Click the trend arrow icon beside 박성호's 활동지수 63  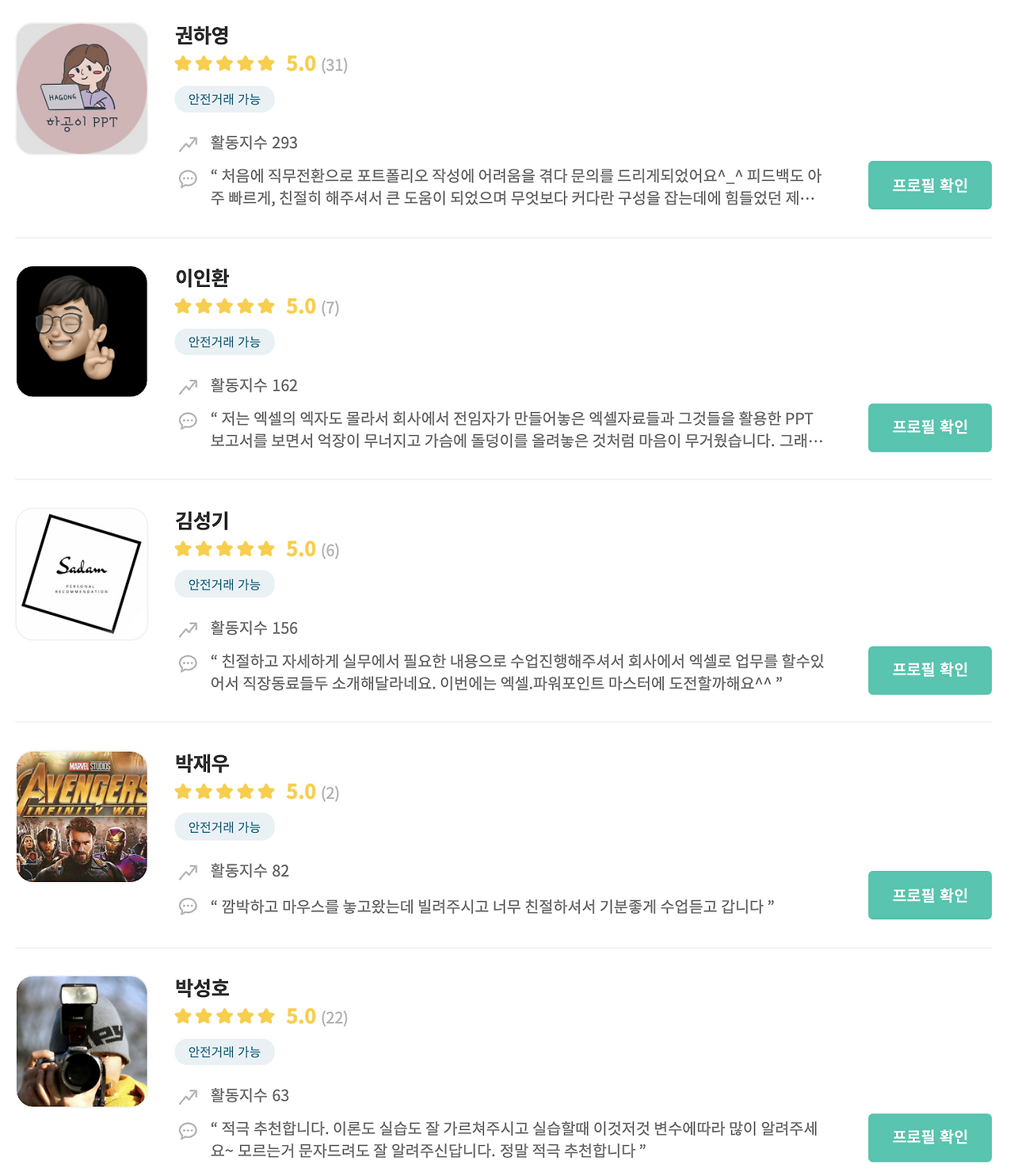(x=189, y=1096)
